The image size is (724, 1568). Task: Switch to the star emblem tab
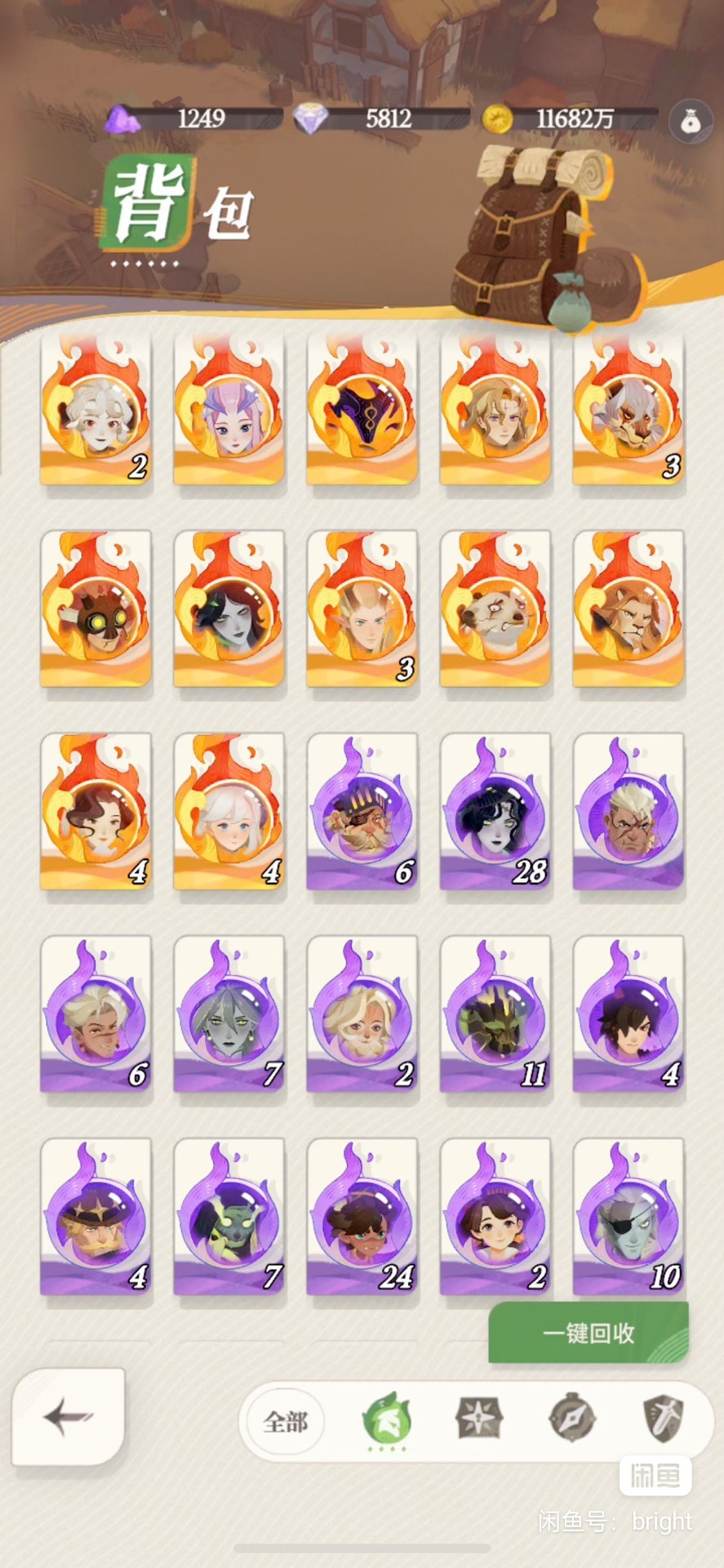click(x=479, y=1418)
